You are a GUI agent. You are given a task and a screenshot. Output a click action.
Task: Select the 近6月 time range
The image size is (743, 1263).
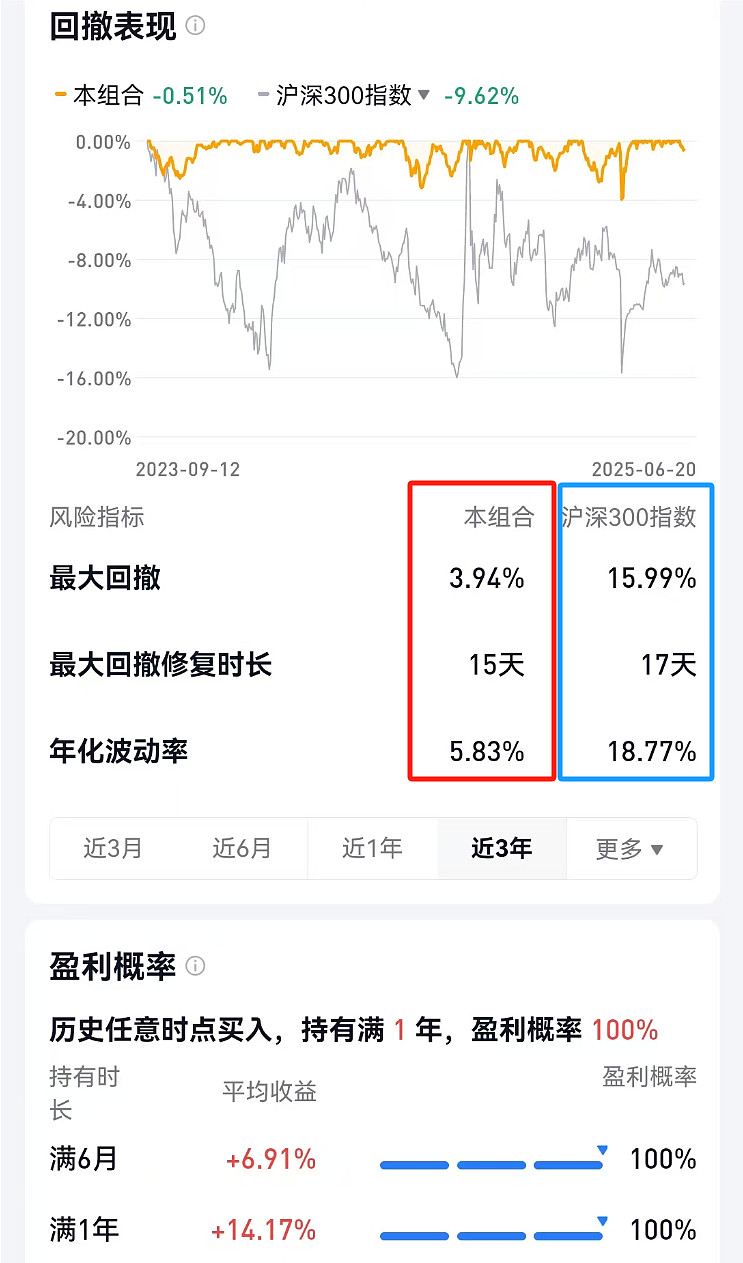coord(242,849)
